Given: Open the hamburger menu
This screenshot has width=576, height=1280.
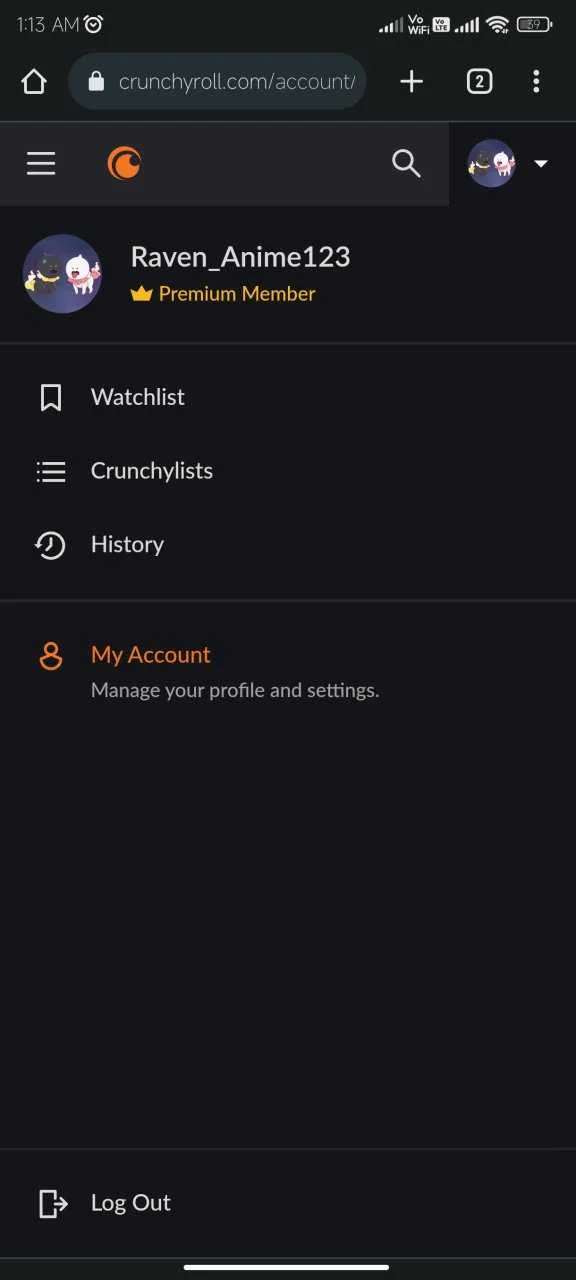Looking at the screenshot, I should tap(41, 163).
